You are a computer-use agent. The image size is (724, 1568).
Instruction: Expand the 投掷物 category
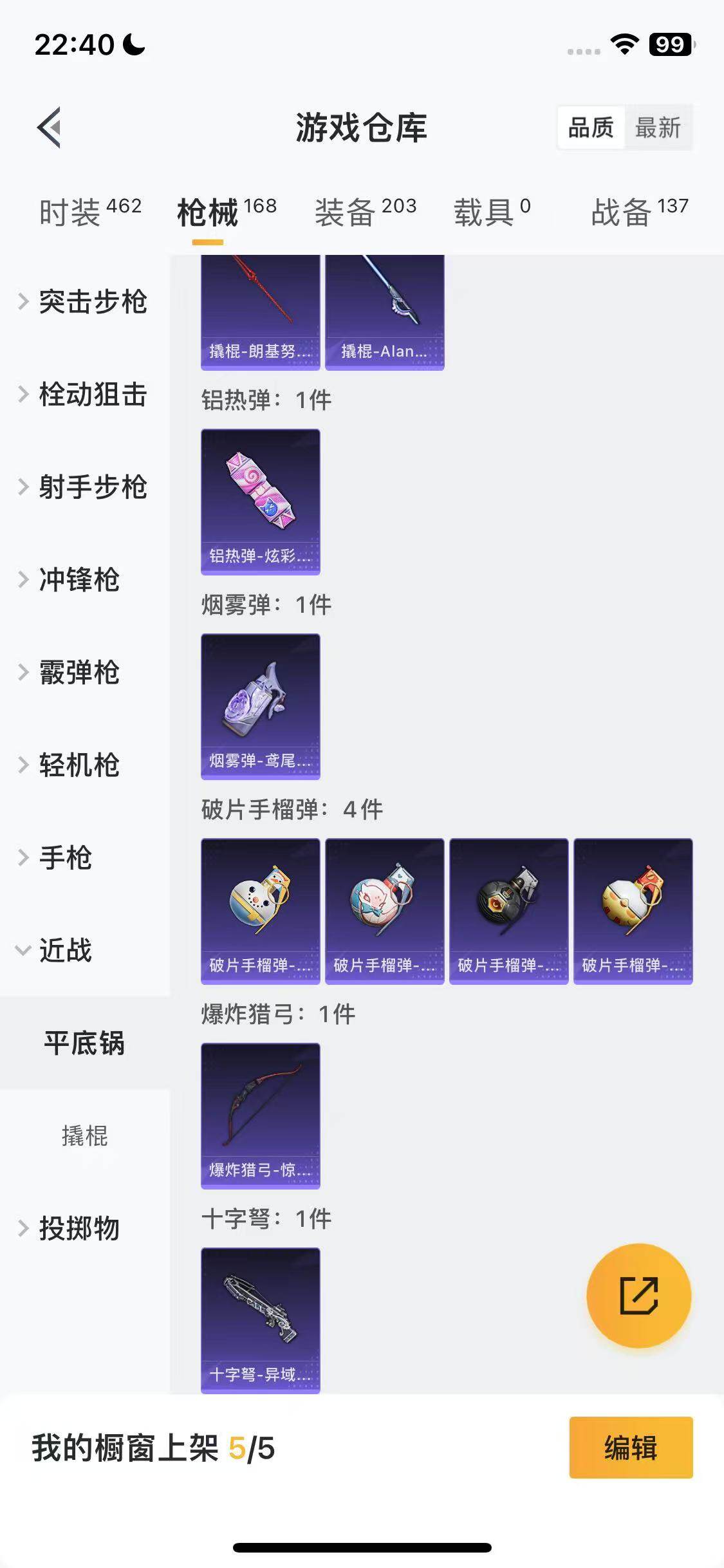[x=71, y=1229]
